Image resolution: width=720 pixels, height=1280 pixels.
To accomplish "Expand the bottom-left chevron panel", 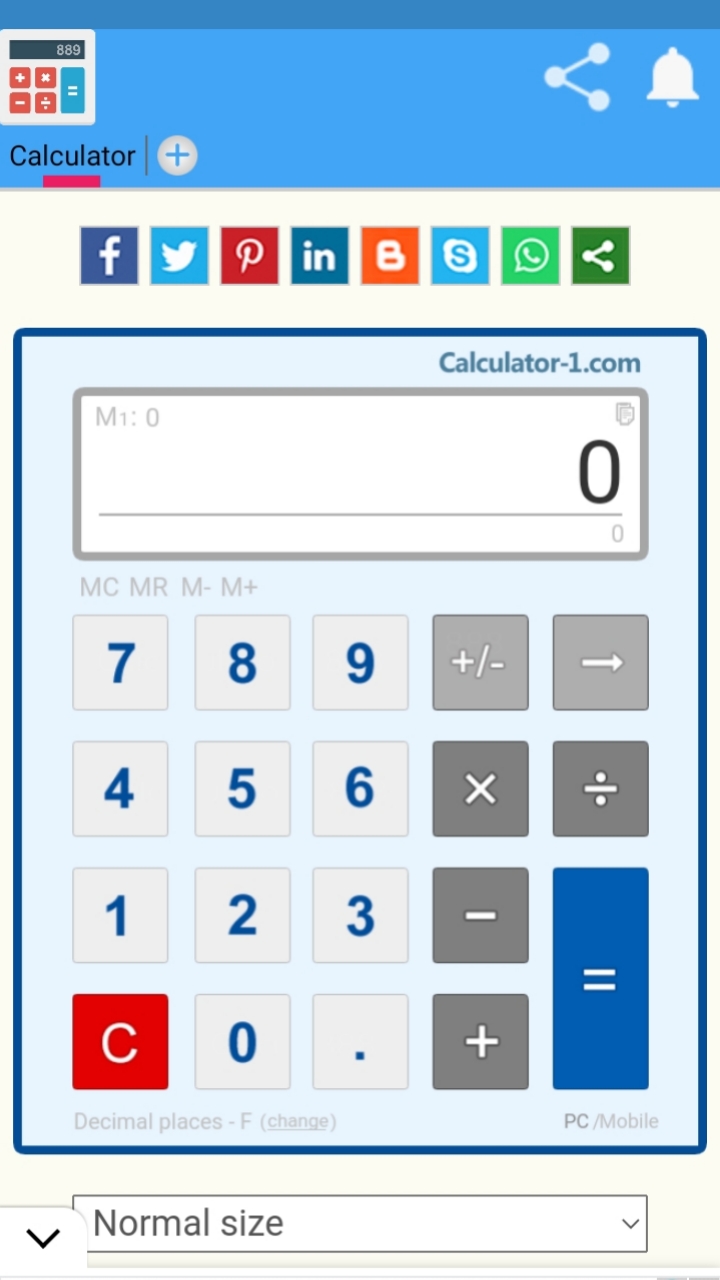I will point(42,1238).
